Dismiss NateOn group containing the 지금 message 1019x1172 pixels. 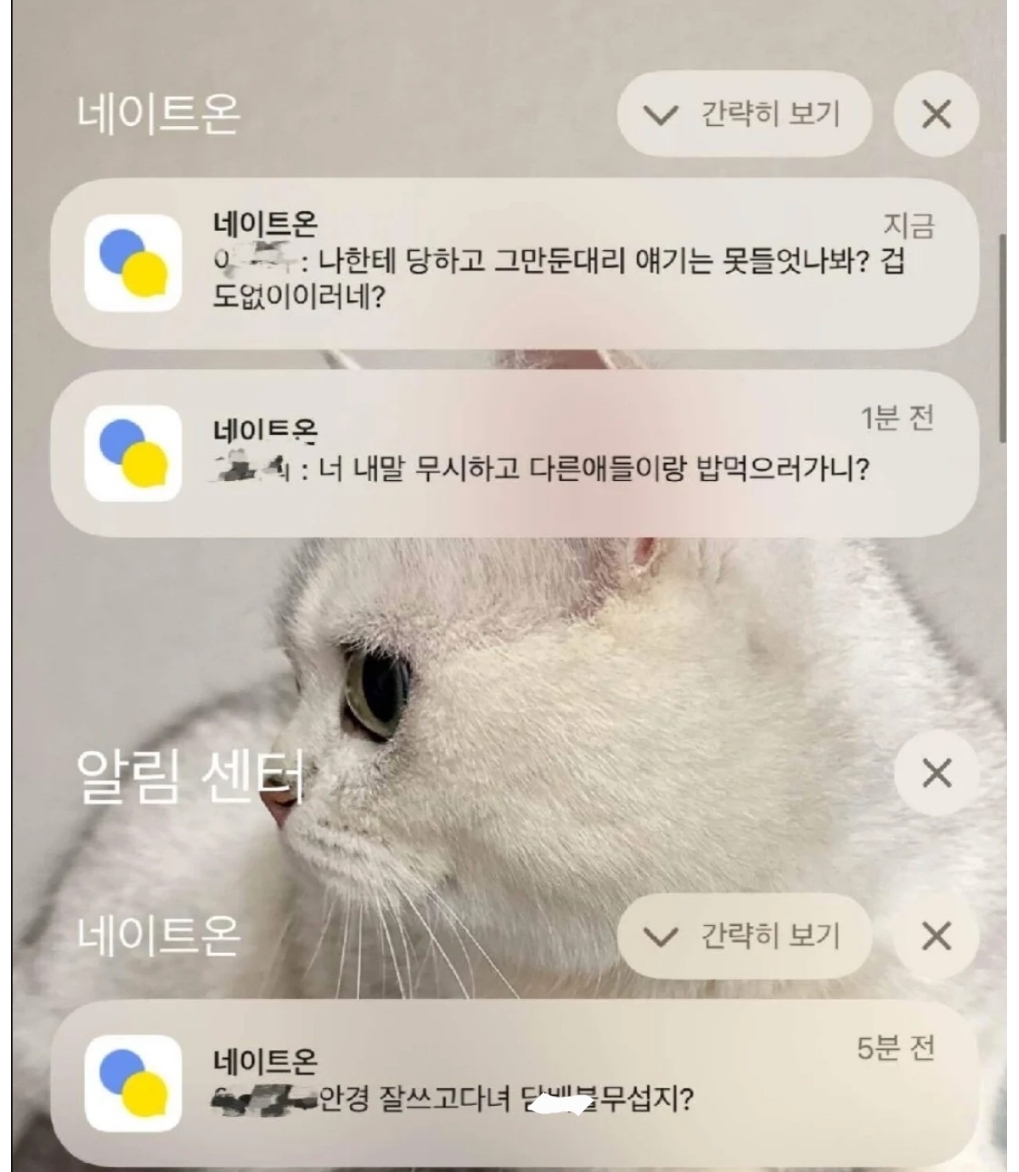point(936,114)
